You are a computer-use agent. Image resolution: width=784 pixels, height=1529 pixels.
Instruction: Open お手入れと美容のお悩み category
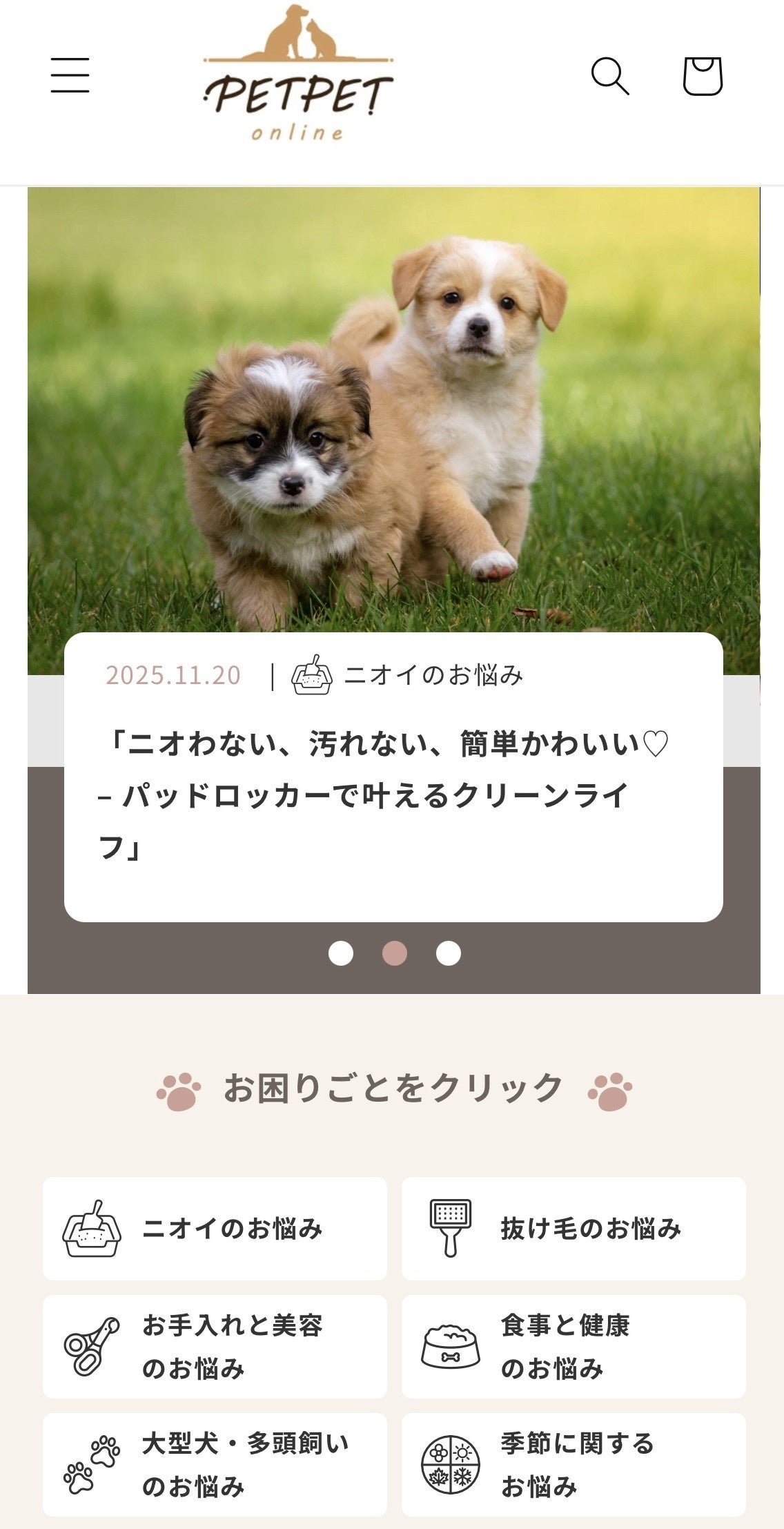point(215,1346)
